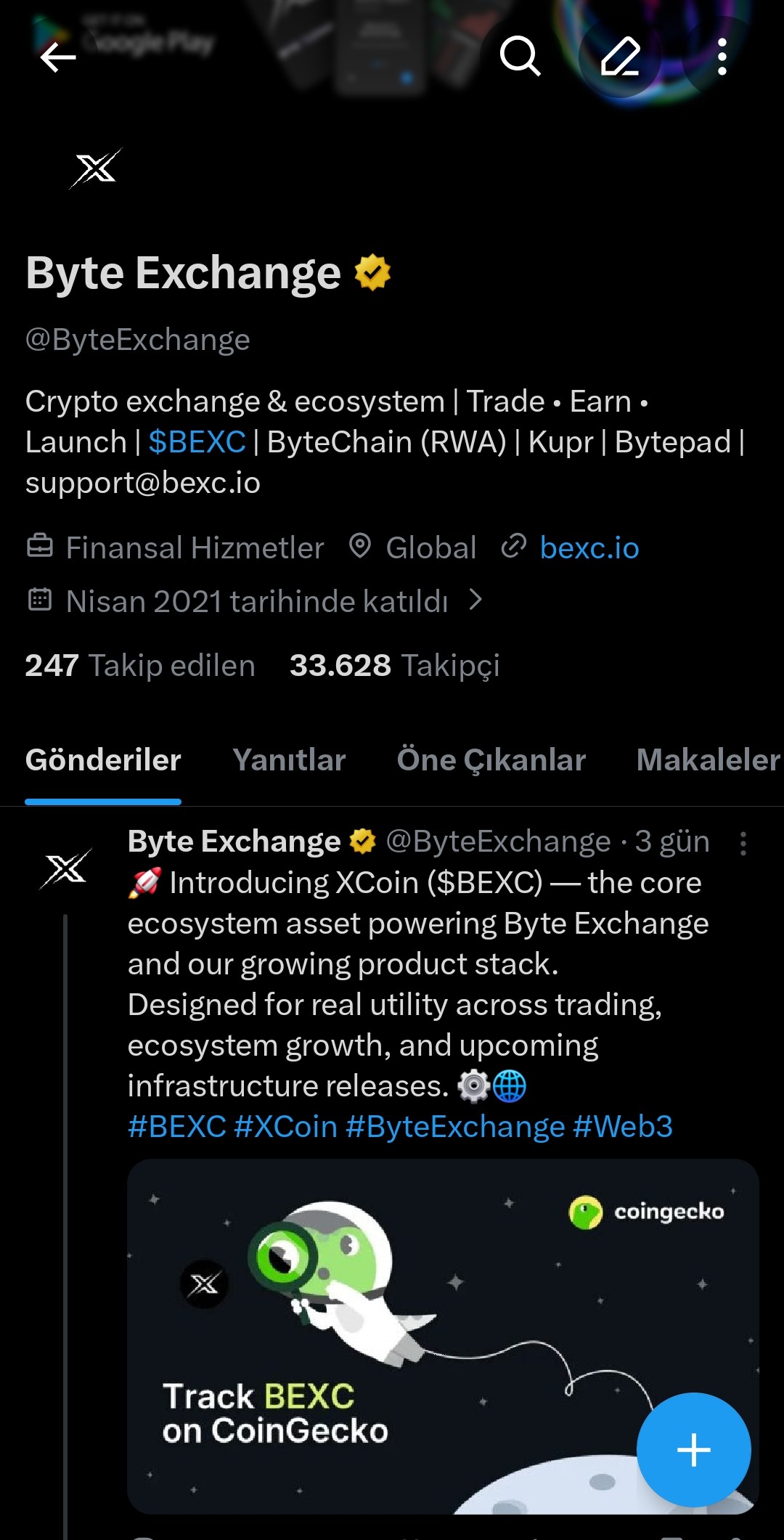This screenshot has width=784, height=1540.
Task: Tap the gold verified badge
Action: click(372, 273)
